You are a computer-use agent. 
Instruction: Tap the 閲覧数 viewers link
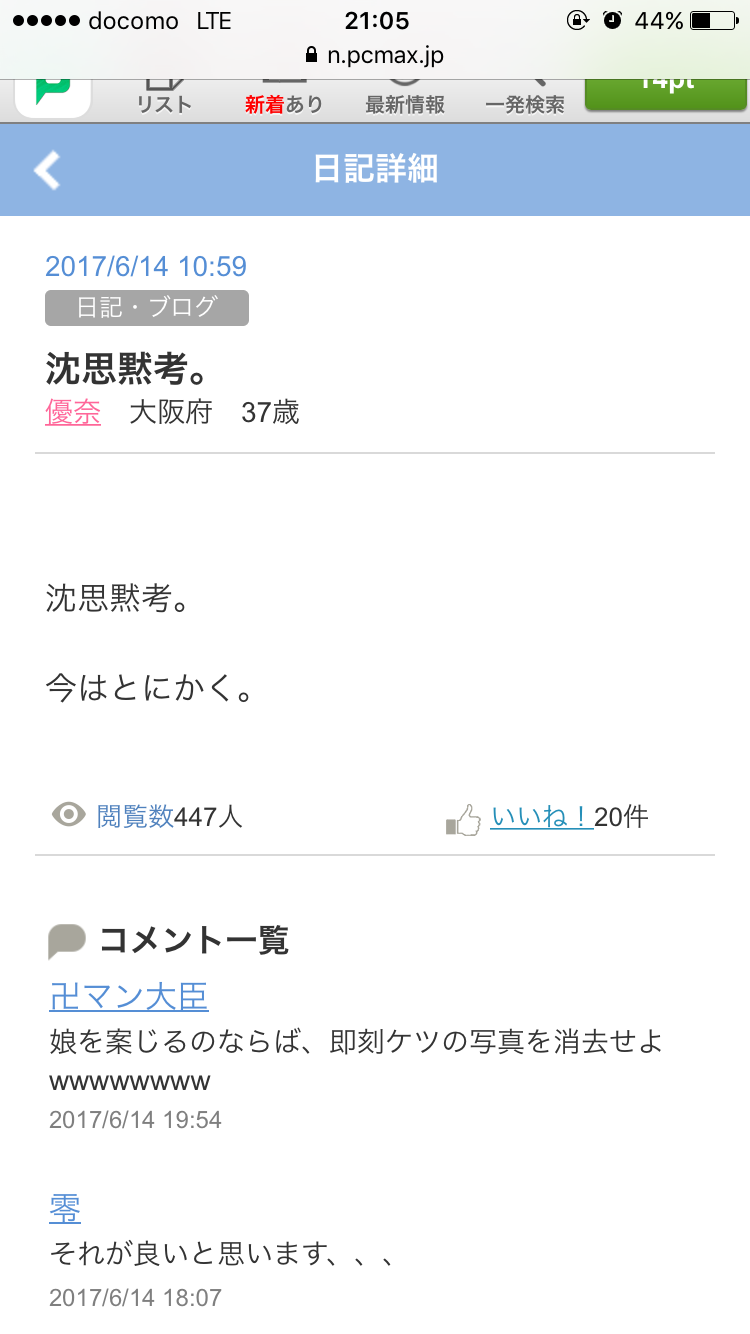[135, 817]
